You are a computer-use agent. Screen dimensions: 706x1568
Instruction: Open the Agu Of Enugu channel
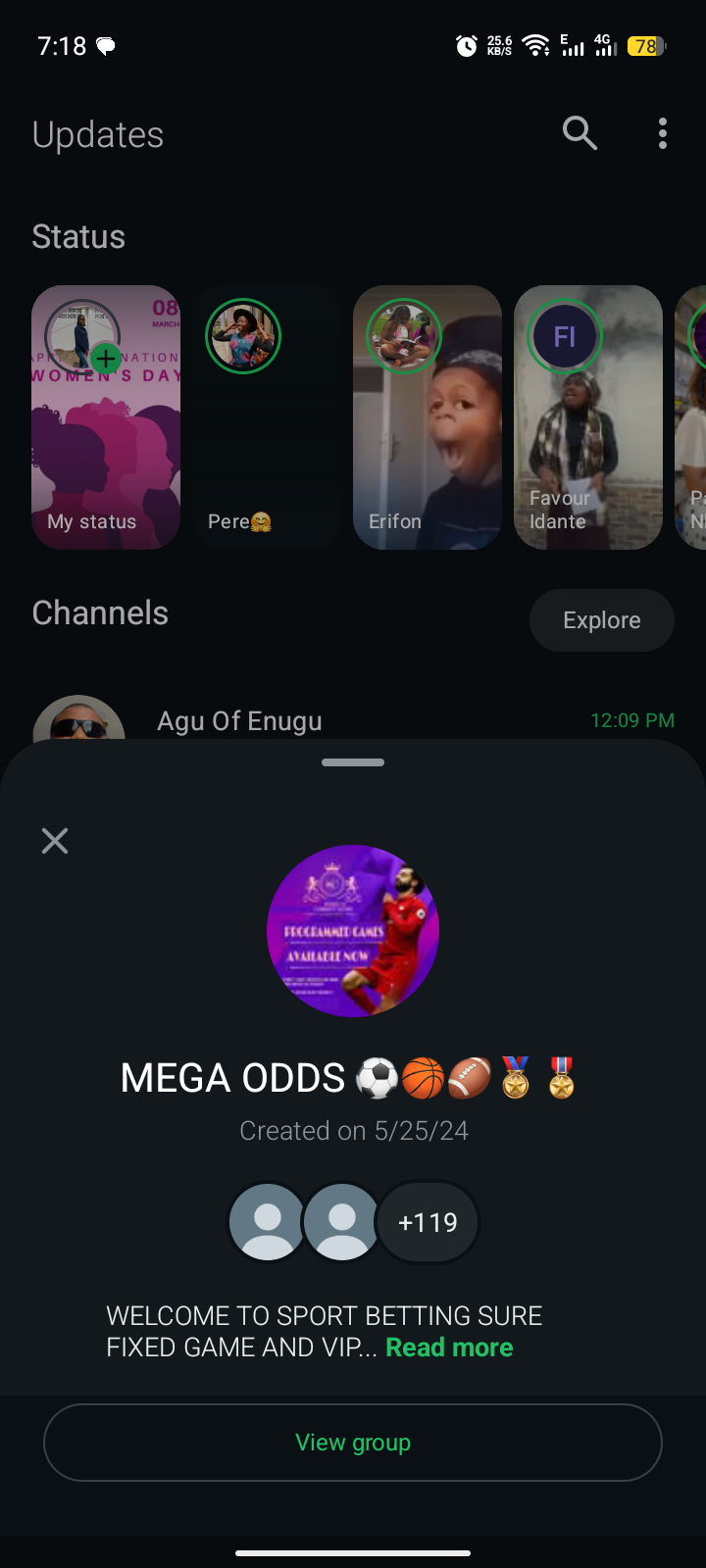[x=240, y=721]
